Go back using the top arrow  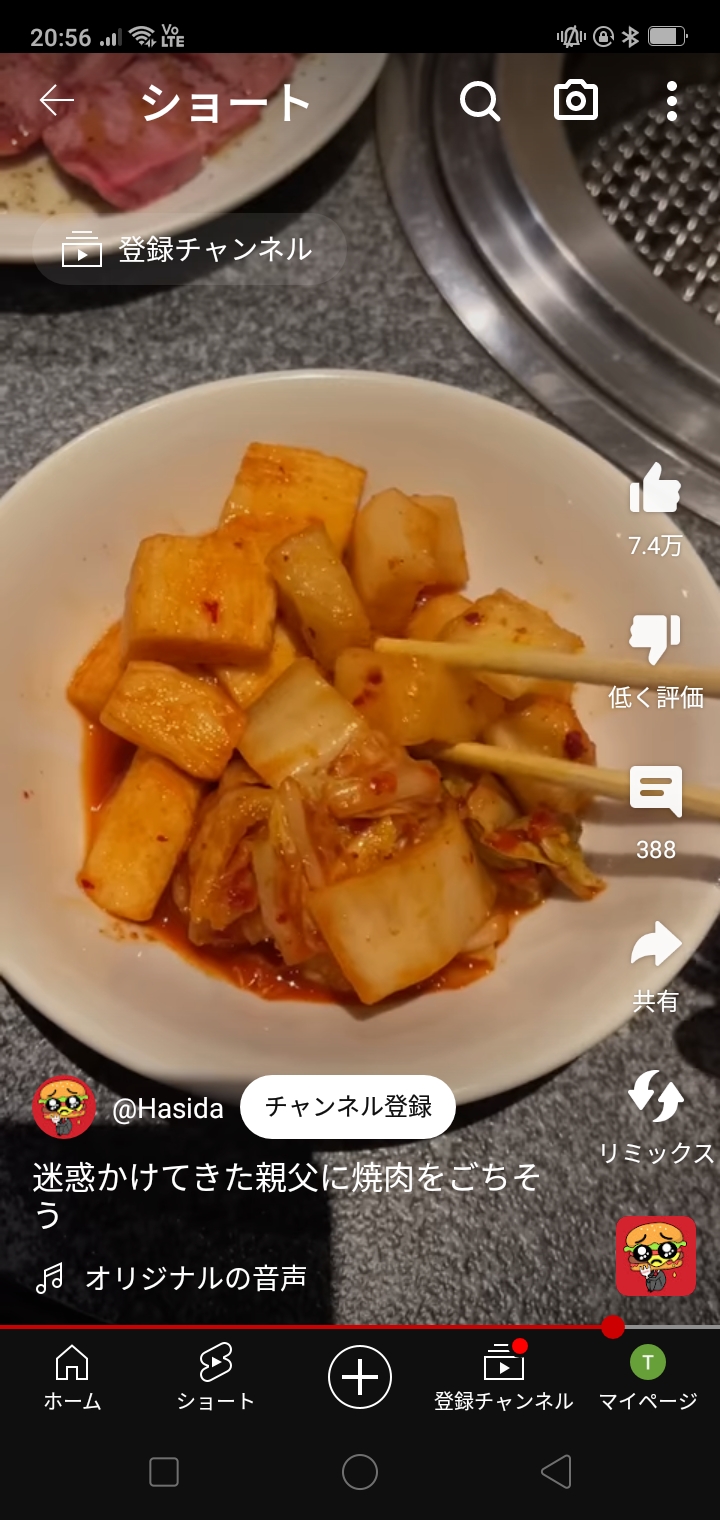pos(57,101)
